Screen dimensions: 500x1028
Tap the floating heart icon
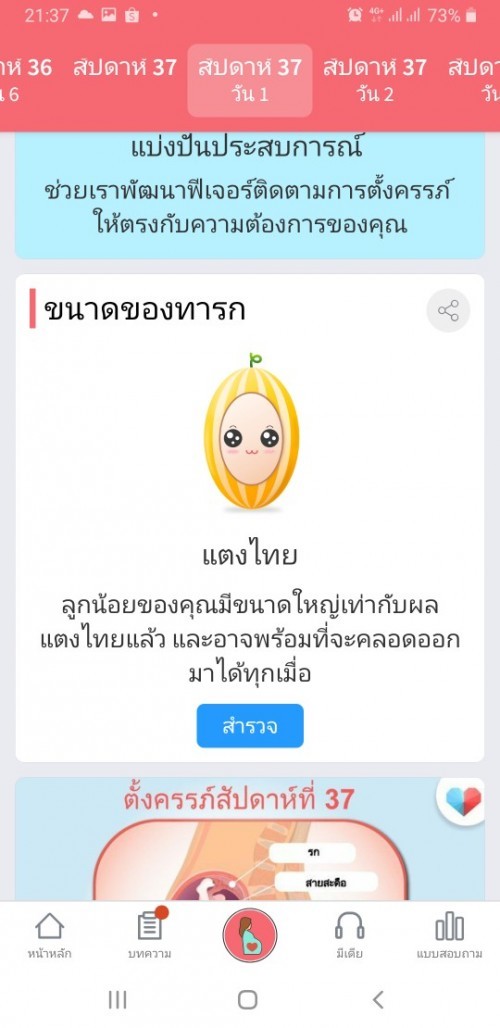pos(463,801)
